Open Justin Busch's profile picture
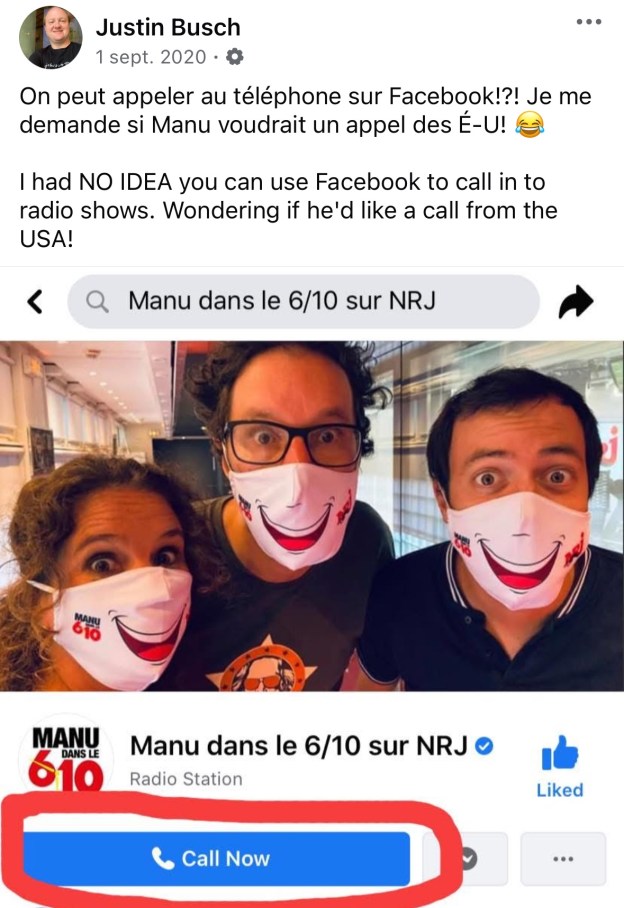This screenshot has width=624, height=908. (x=51, y=37)
